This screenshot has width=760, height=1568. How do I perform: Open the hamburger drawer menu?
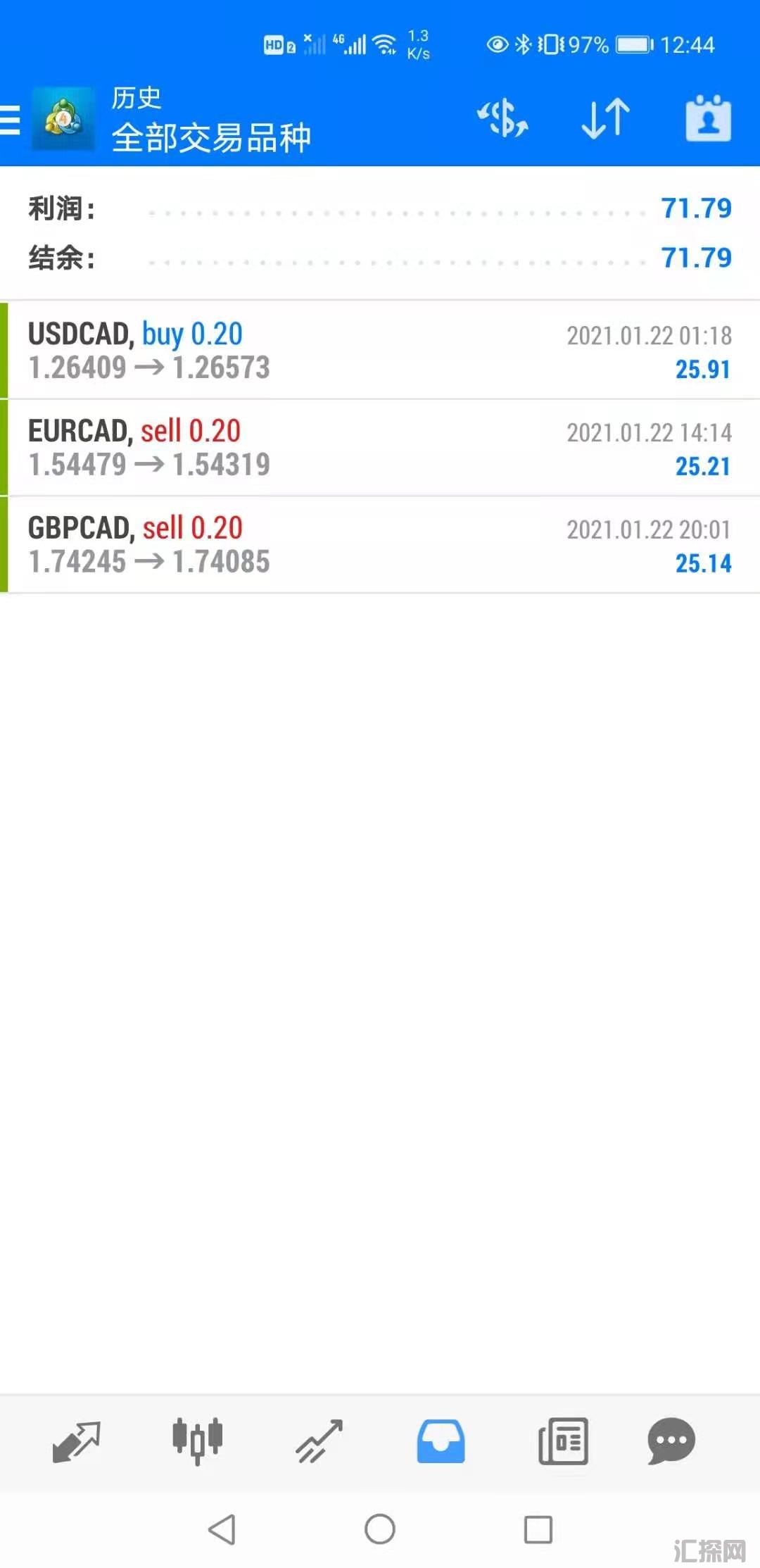coord(11,120)
